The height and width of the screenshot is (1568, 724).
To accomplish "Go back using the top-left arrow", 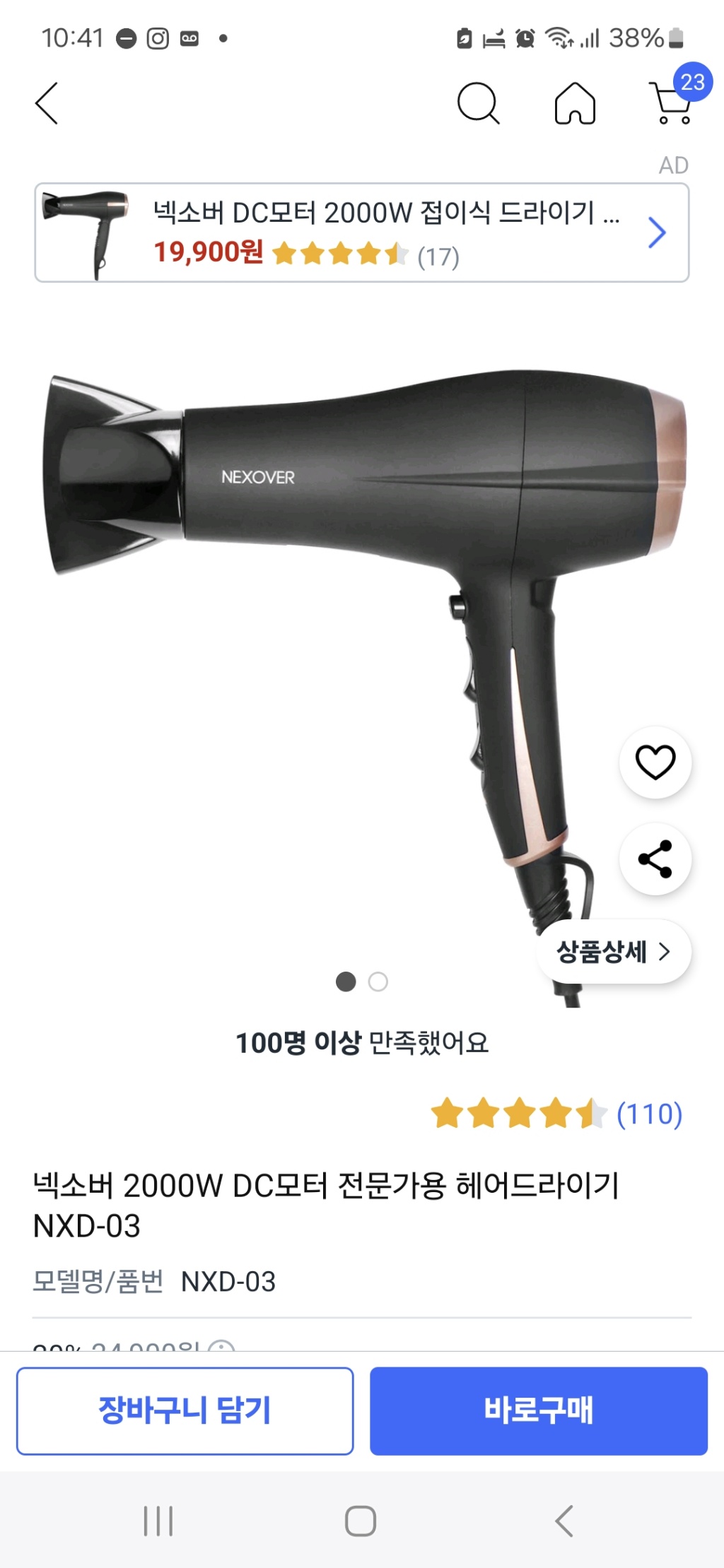I will click(x=47, y=103).
